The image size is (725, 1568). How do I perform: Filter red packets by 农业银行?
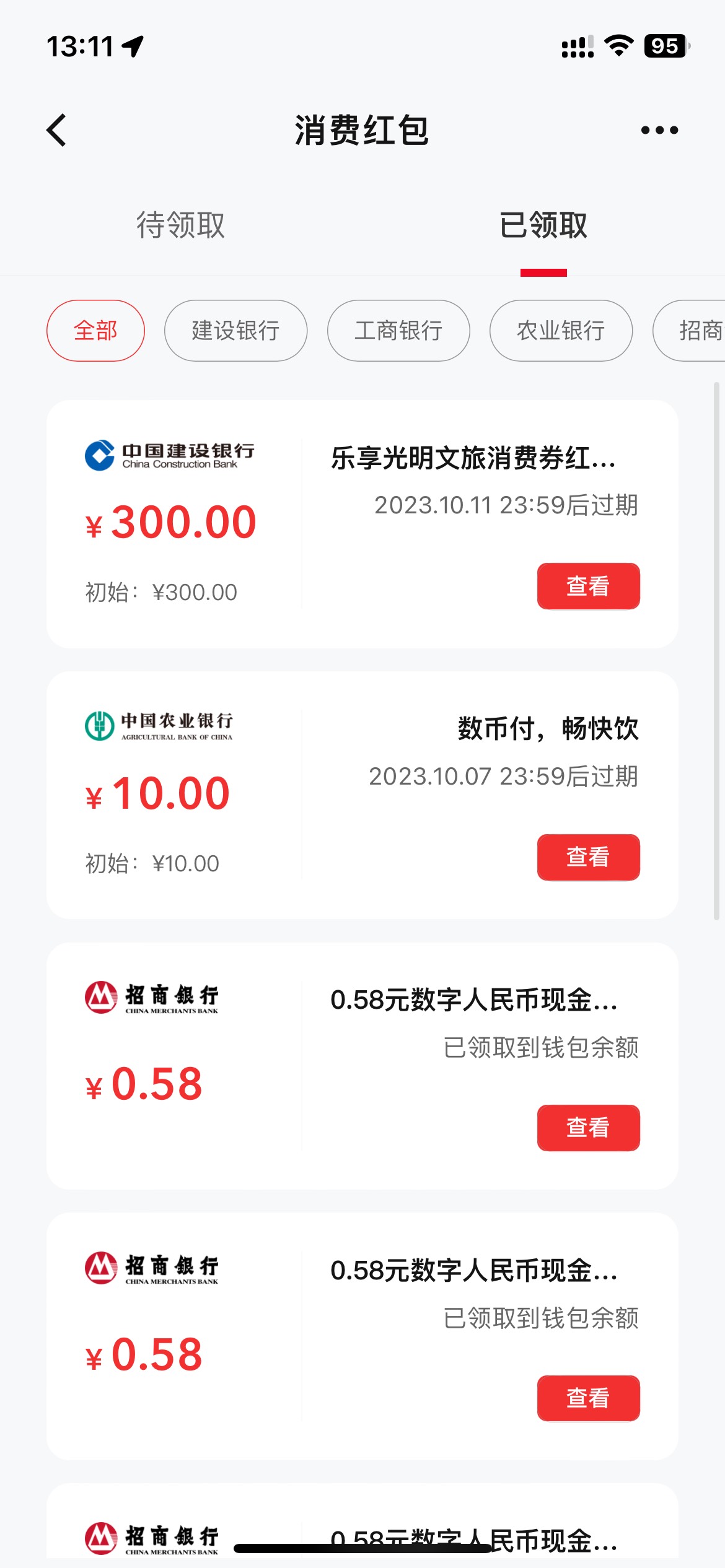pos(561,331)
